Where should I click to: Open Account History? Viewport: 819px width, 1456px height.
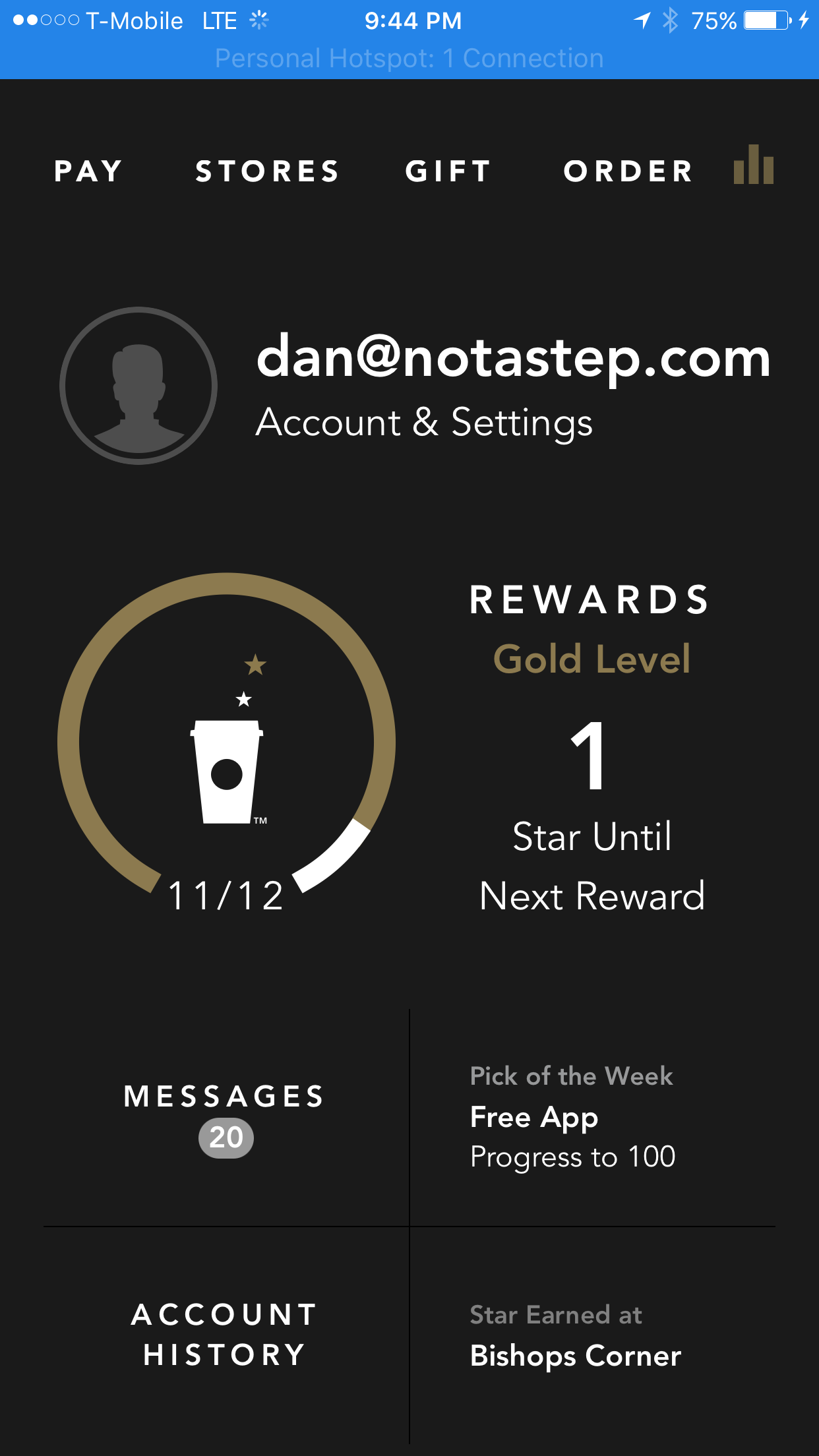click(225, 1335)
